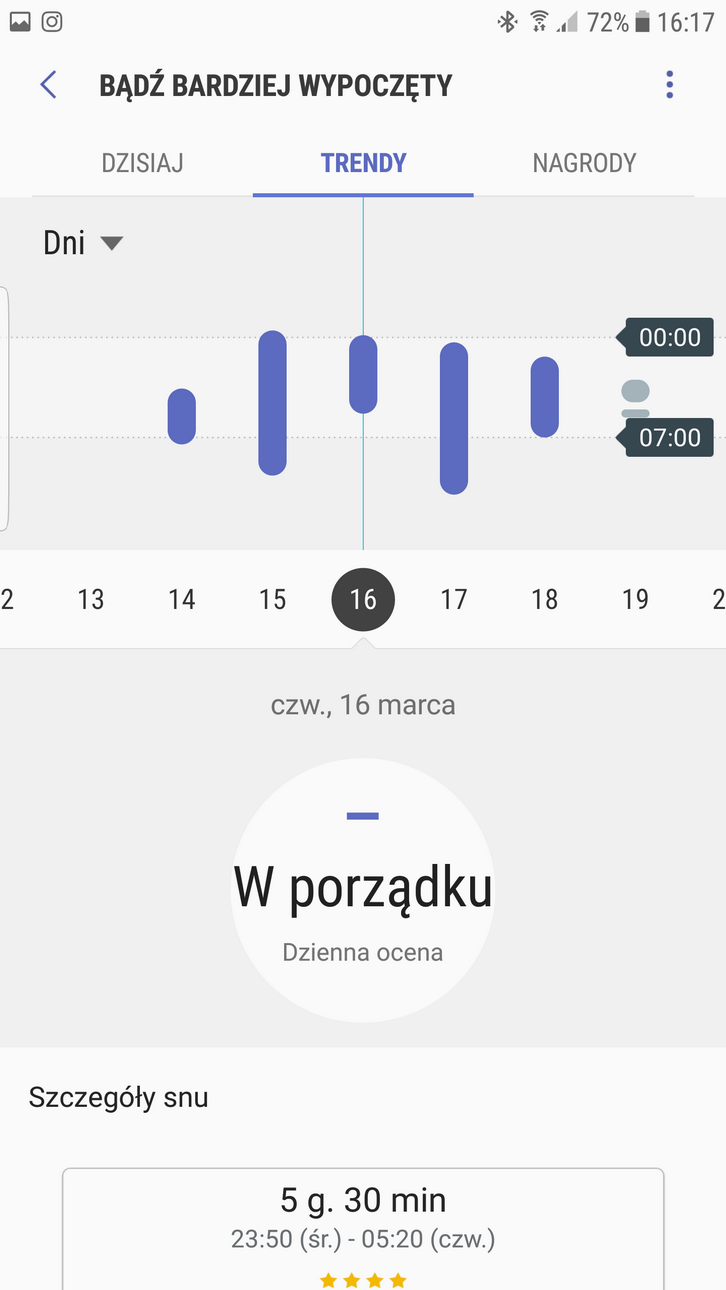Select day 14 on the timeline
The height and width of the screenshot is (1290, 726).
pyautogui.click(x=182, y=600)
